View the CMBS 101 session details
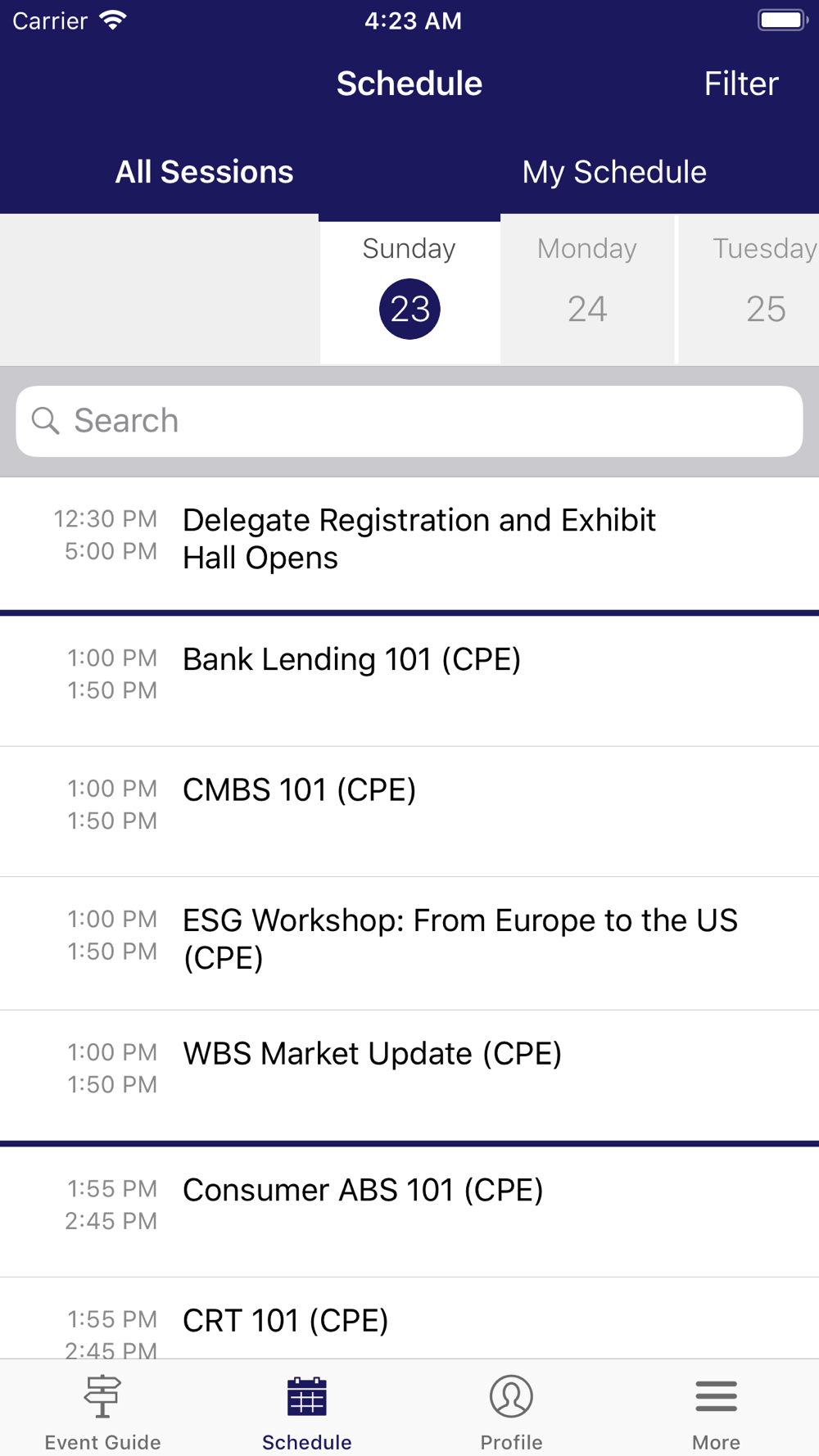 coord(300,790)
